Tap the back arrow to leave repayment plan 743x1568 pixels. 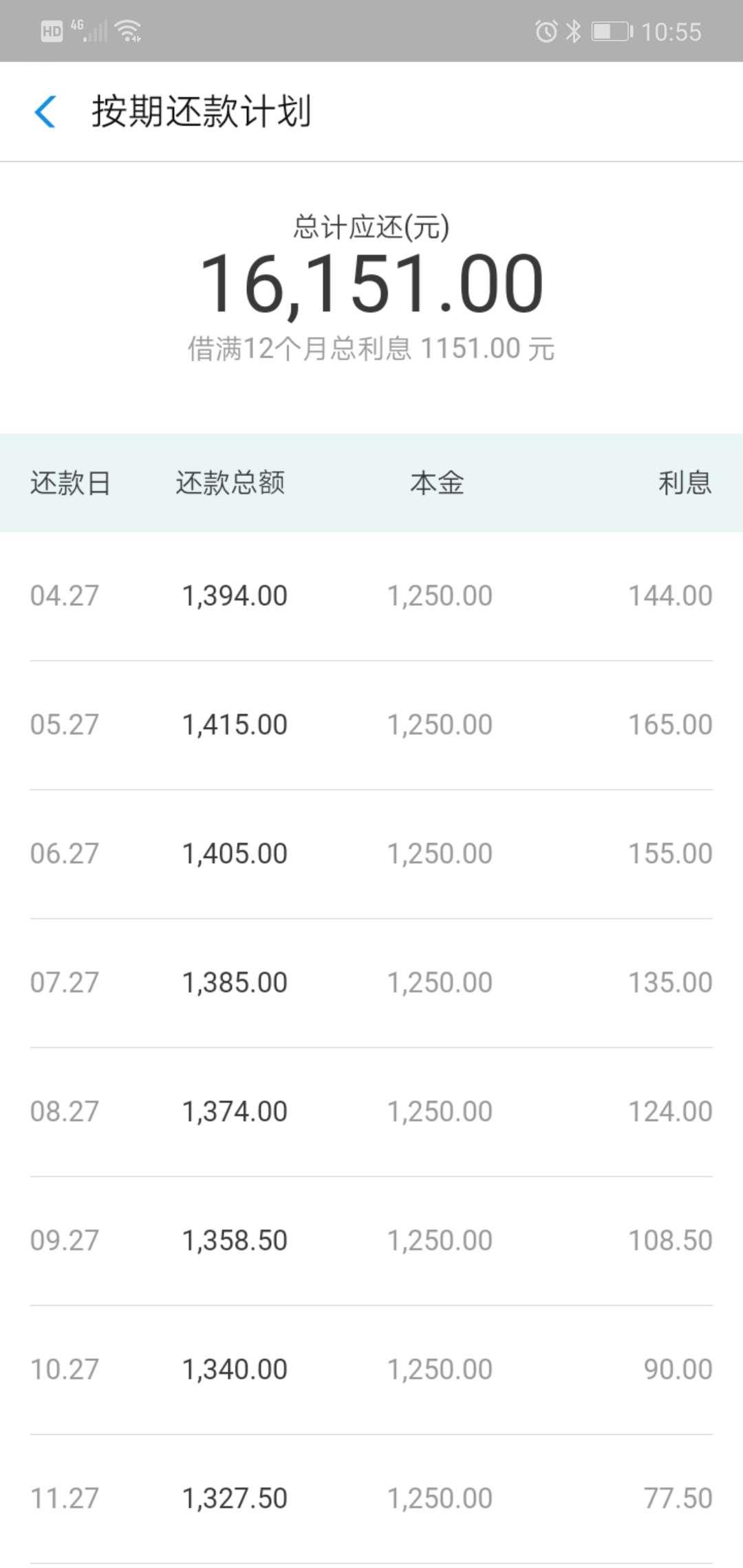pos(45,112)
